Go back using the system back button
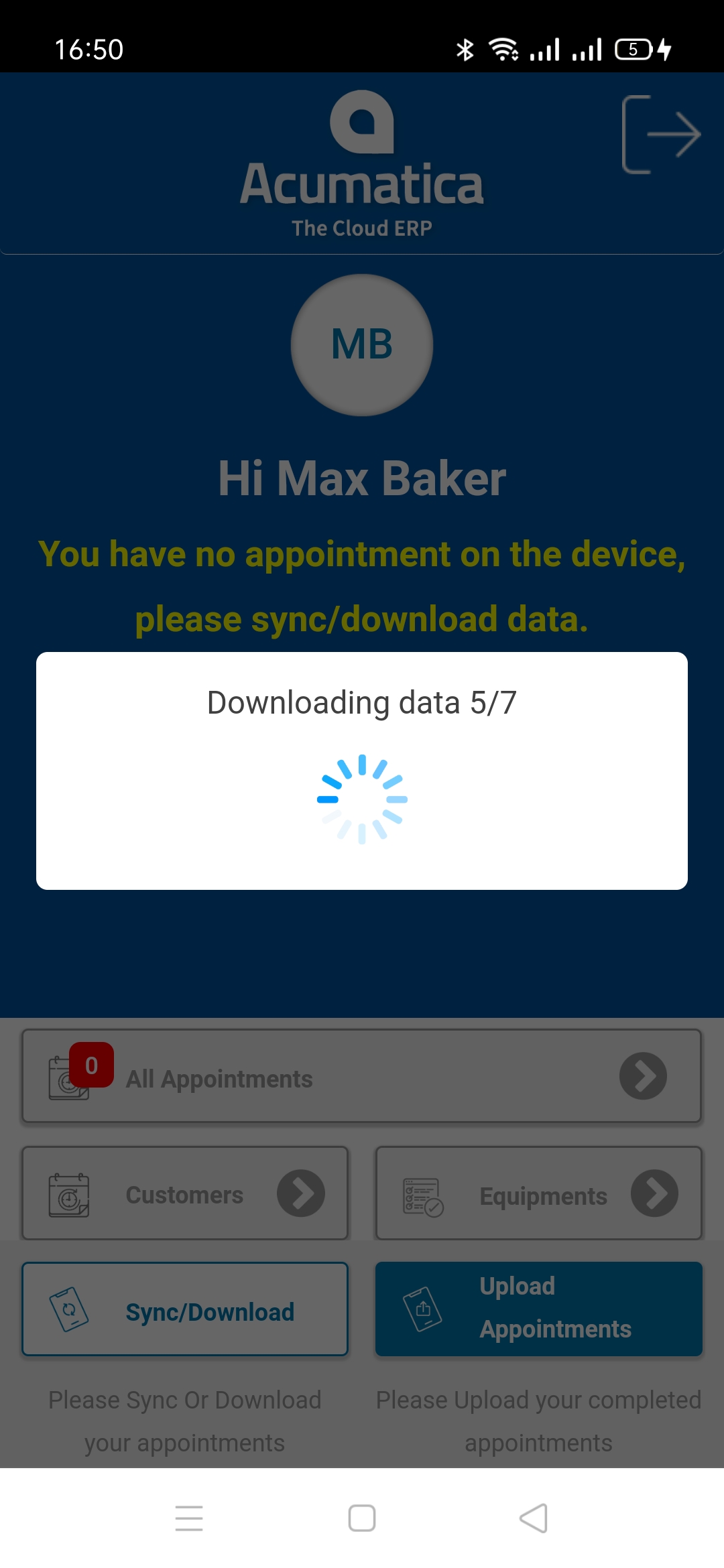 click(x=534, y=1518)
